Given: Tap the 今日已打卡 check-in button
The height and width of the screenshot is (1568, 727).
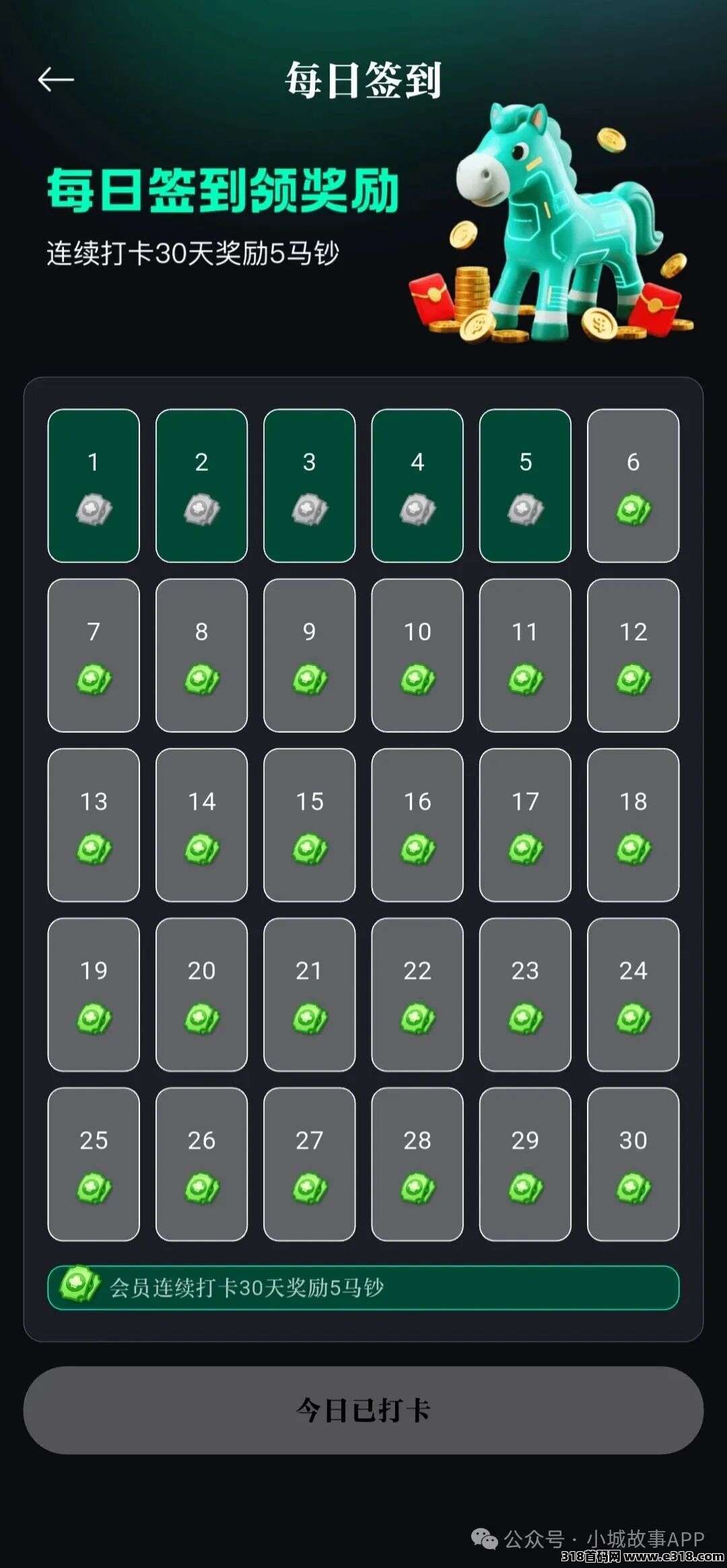Looking at the screenshot, I should (363, 1410).
